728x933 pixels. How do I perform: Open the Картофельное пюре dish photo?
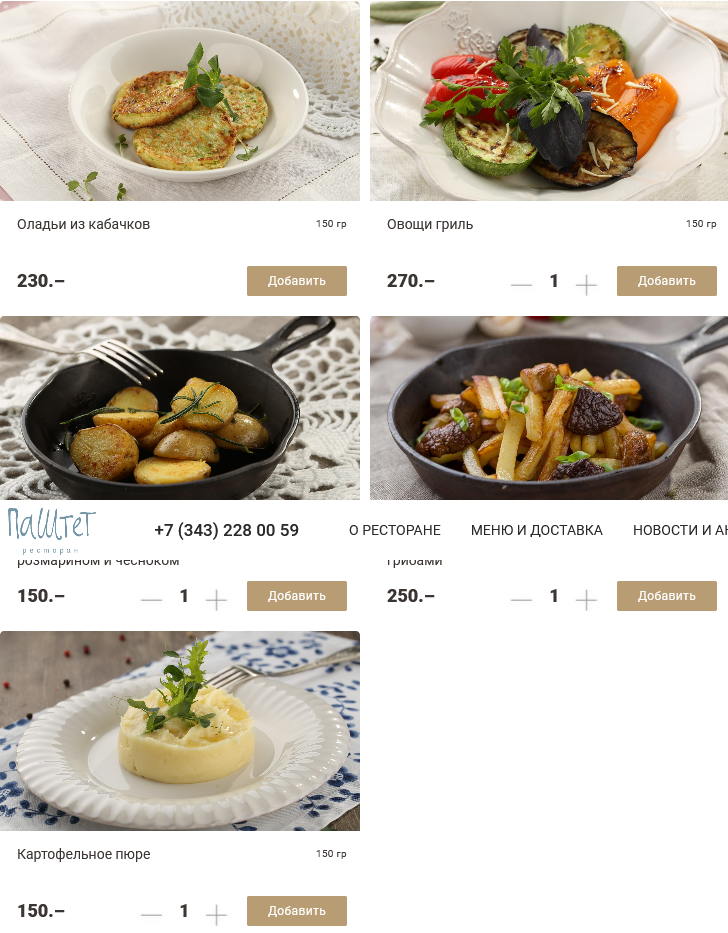coord(180,730)
